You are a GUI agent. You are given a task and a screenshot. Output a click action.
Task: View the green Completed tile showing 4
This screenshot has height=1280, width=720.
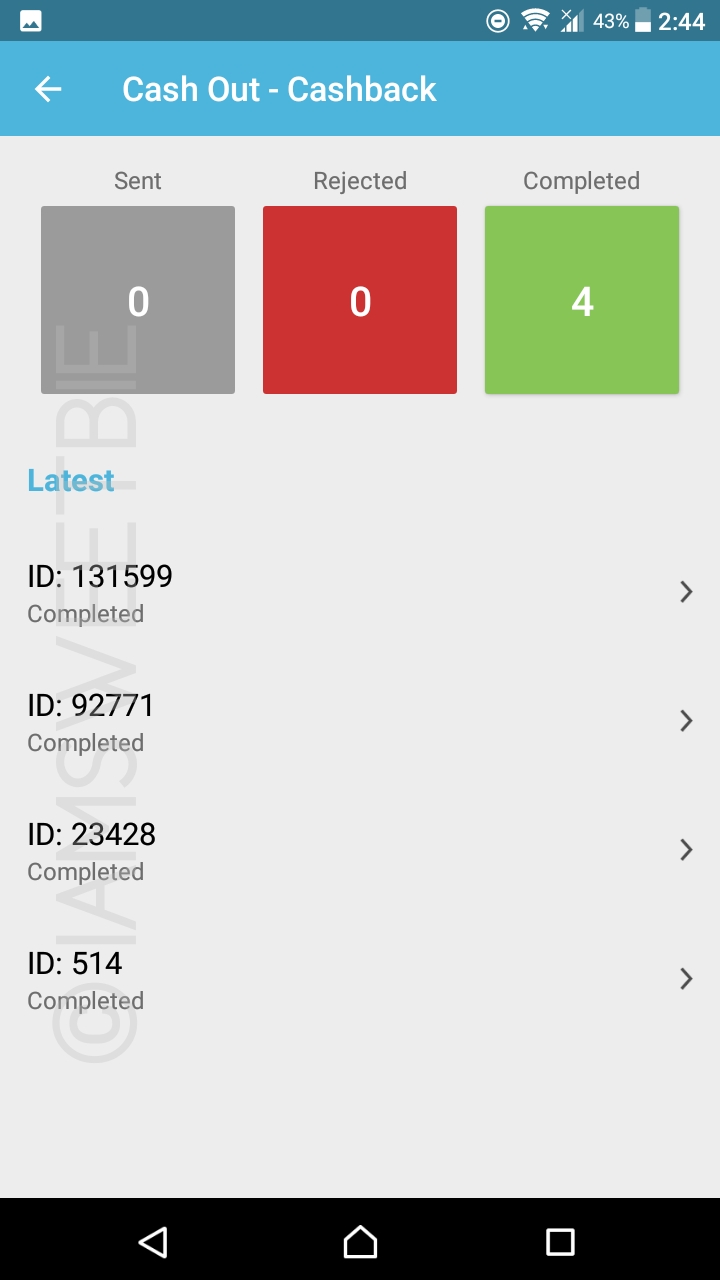pyautogui.click(x=582, y=299)
